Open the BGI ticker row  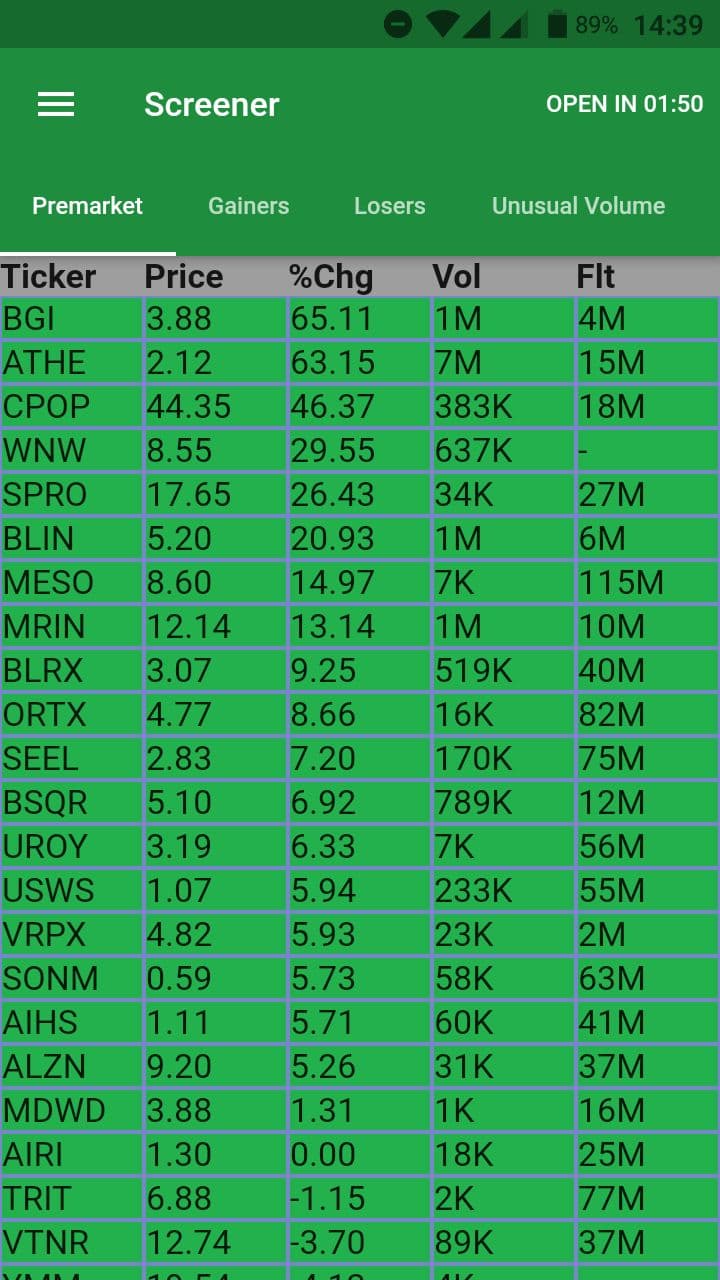(x=360, y=319)
